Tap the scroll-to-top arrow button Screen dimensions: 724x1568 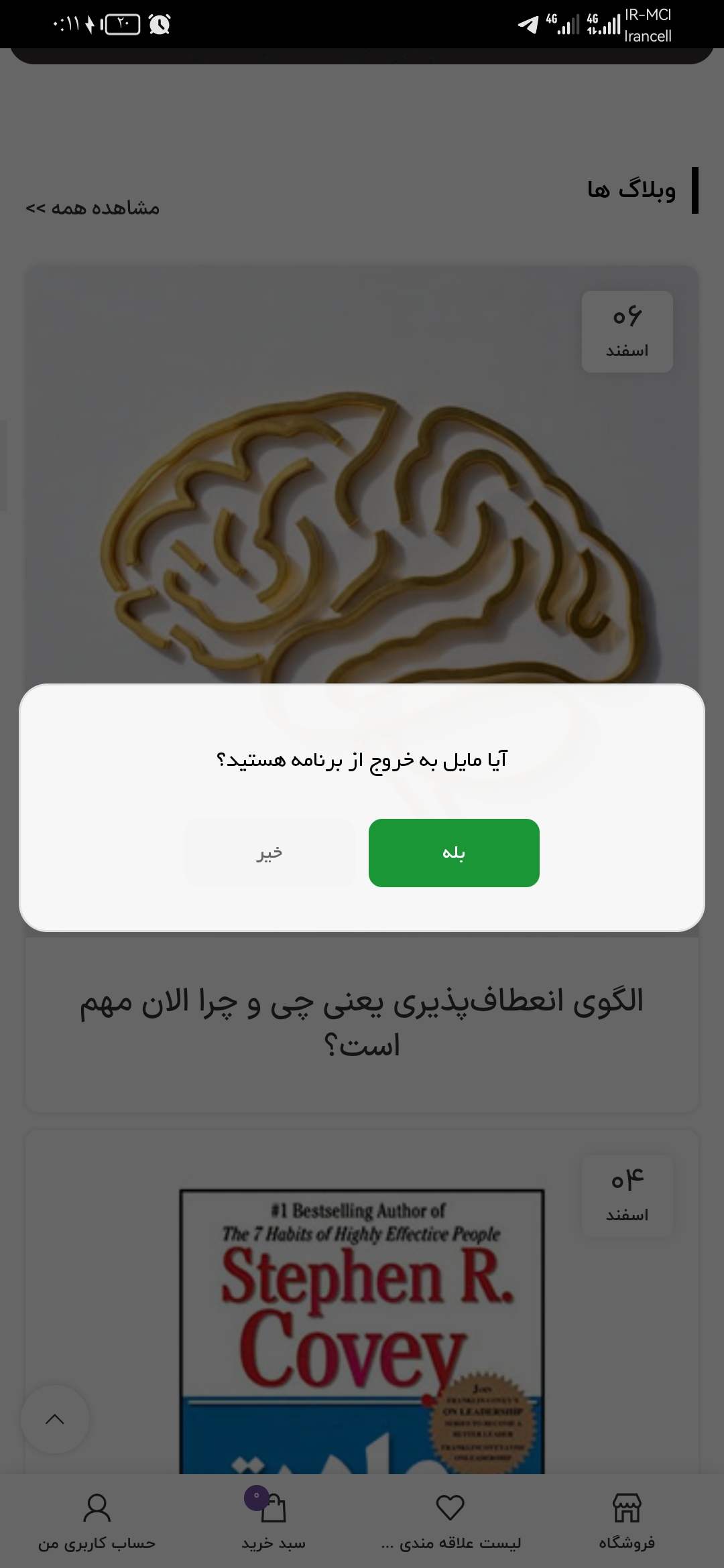click(55, 1419)
